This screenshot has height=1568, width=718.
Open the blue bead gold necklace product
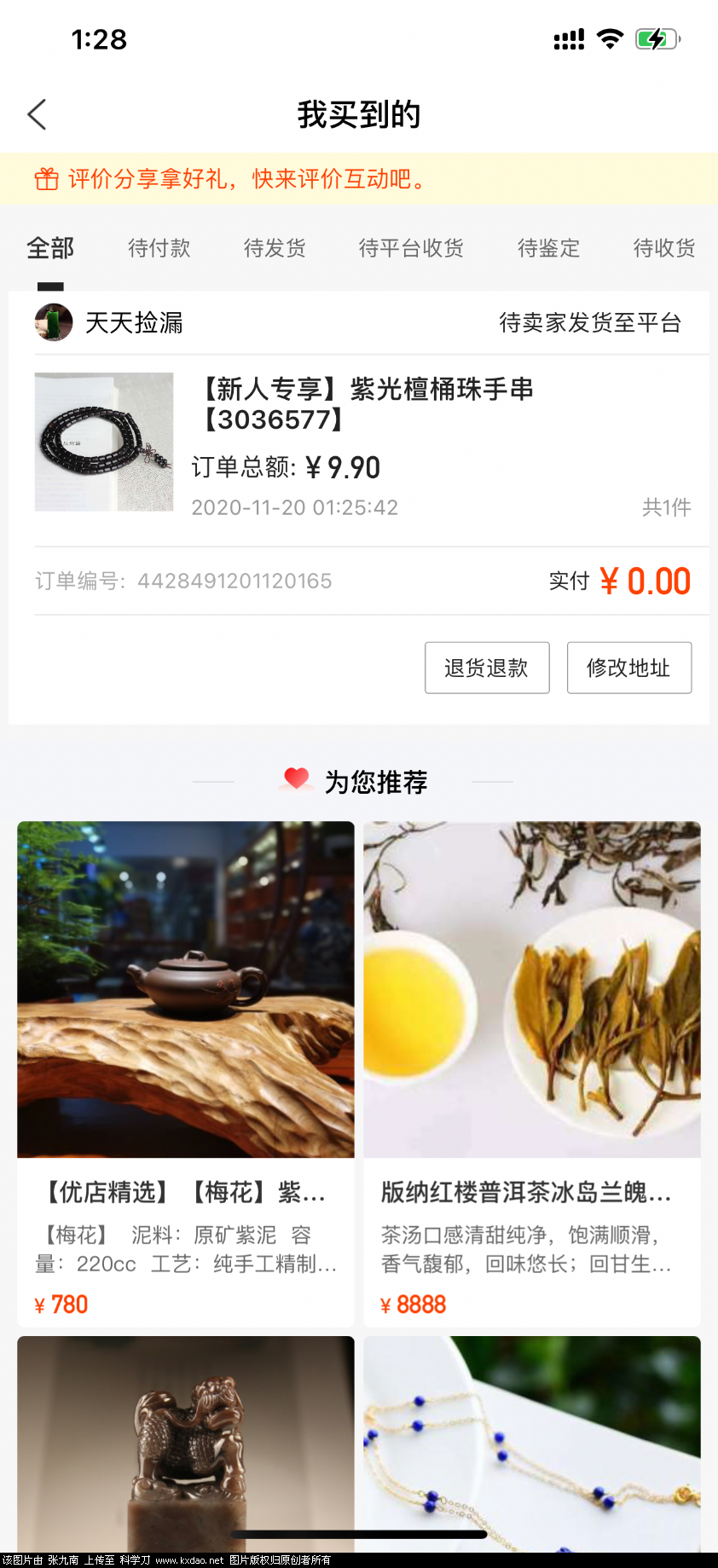pos(532,1441)
